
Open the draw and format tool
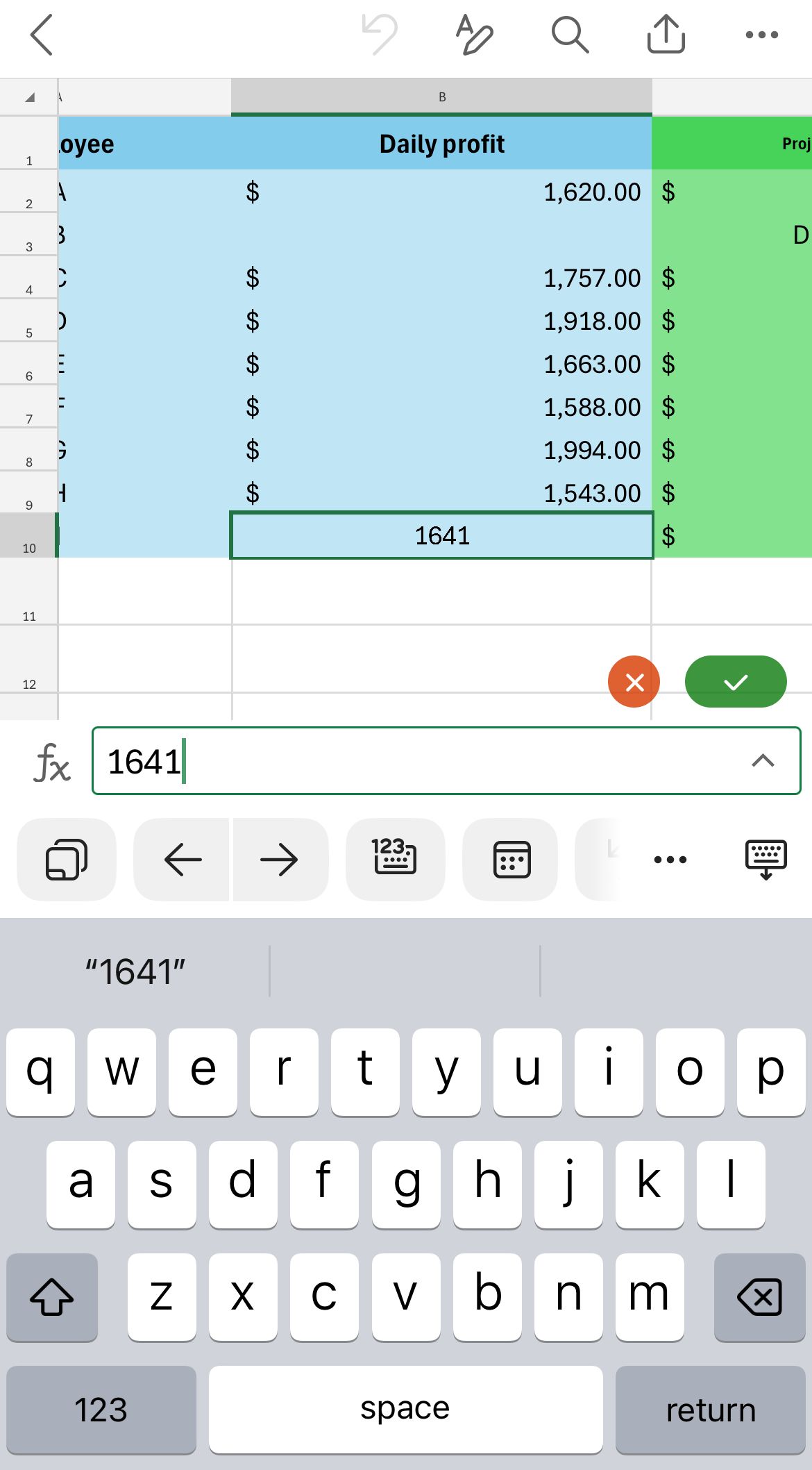pyautogui.click(x=475, y=35)
